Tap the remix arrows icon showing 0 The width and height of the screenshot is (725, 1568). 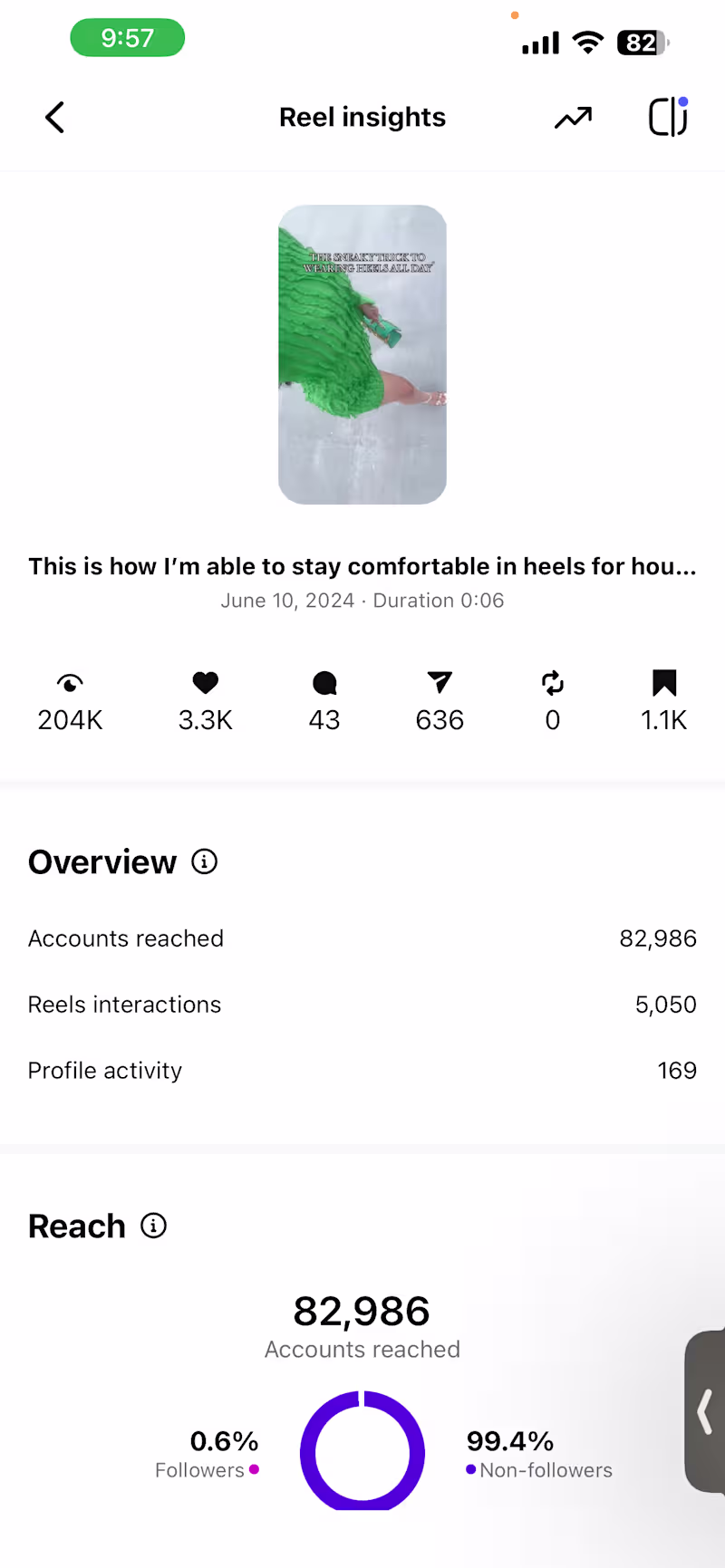(552, 683)
